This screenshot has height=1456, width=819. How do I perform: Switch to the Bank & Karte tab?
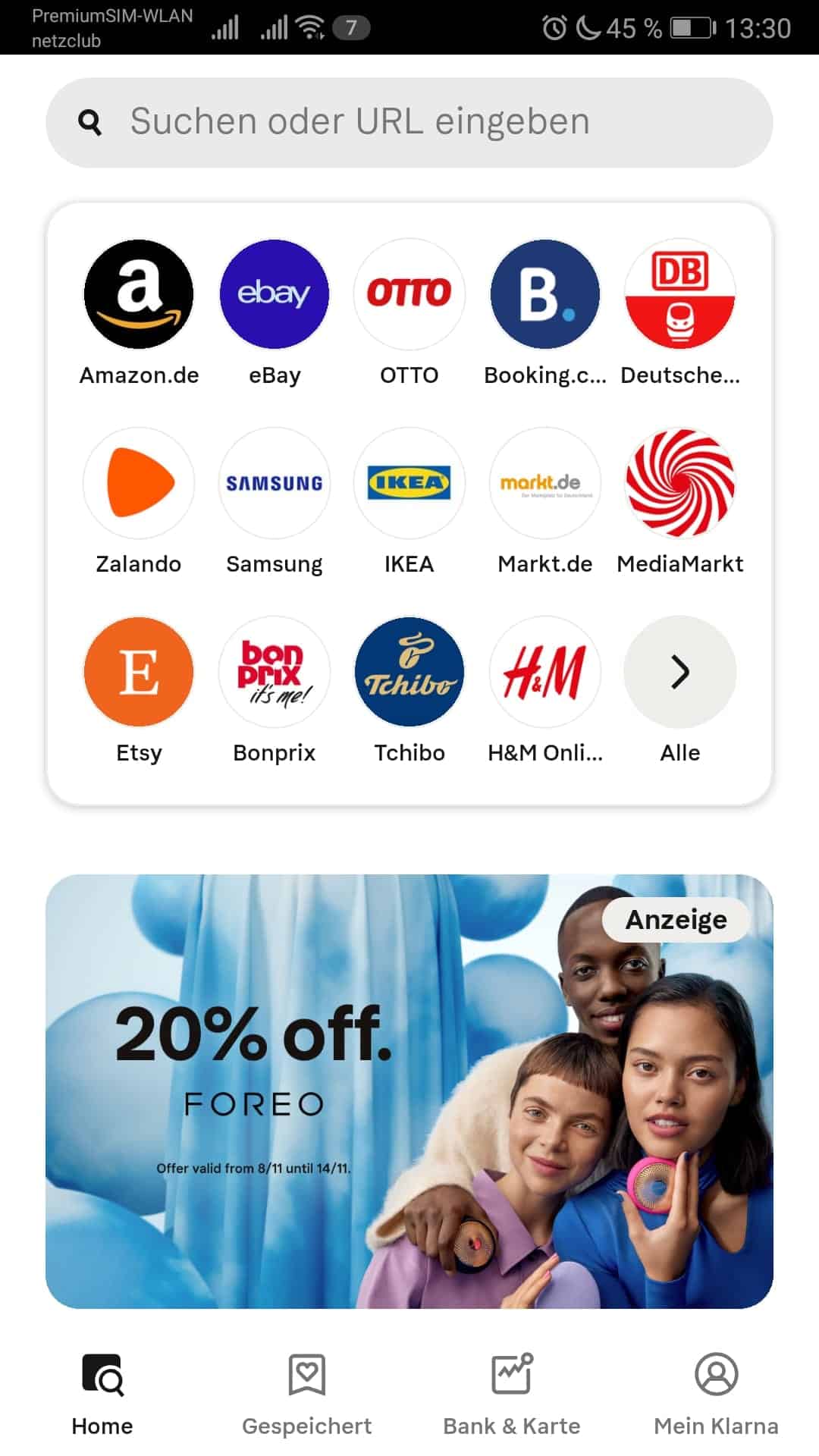point(512,1395)
